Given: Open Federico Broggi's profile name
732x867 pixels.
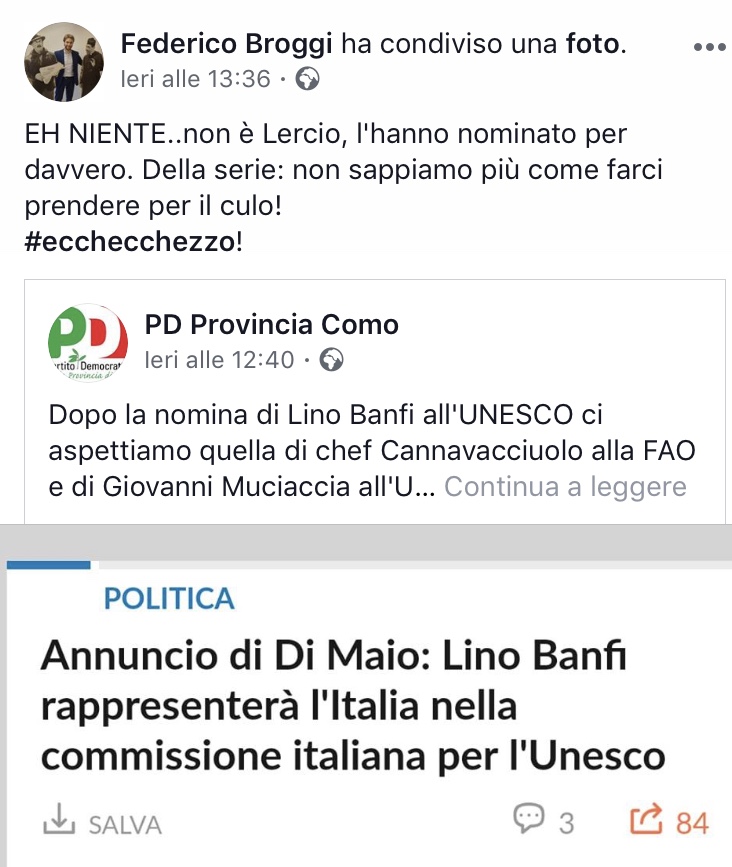Looking at the screenshot, I should click(x=227, y=44).
